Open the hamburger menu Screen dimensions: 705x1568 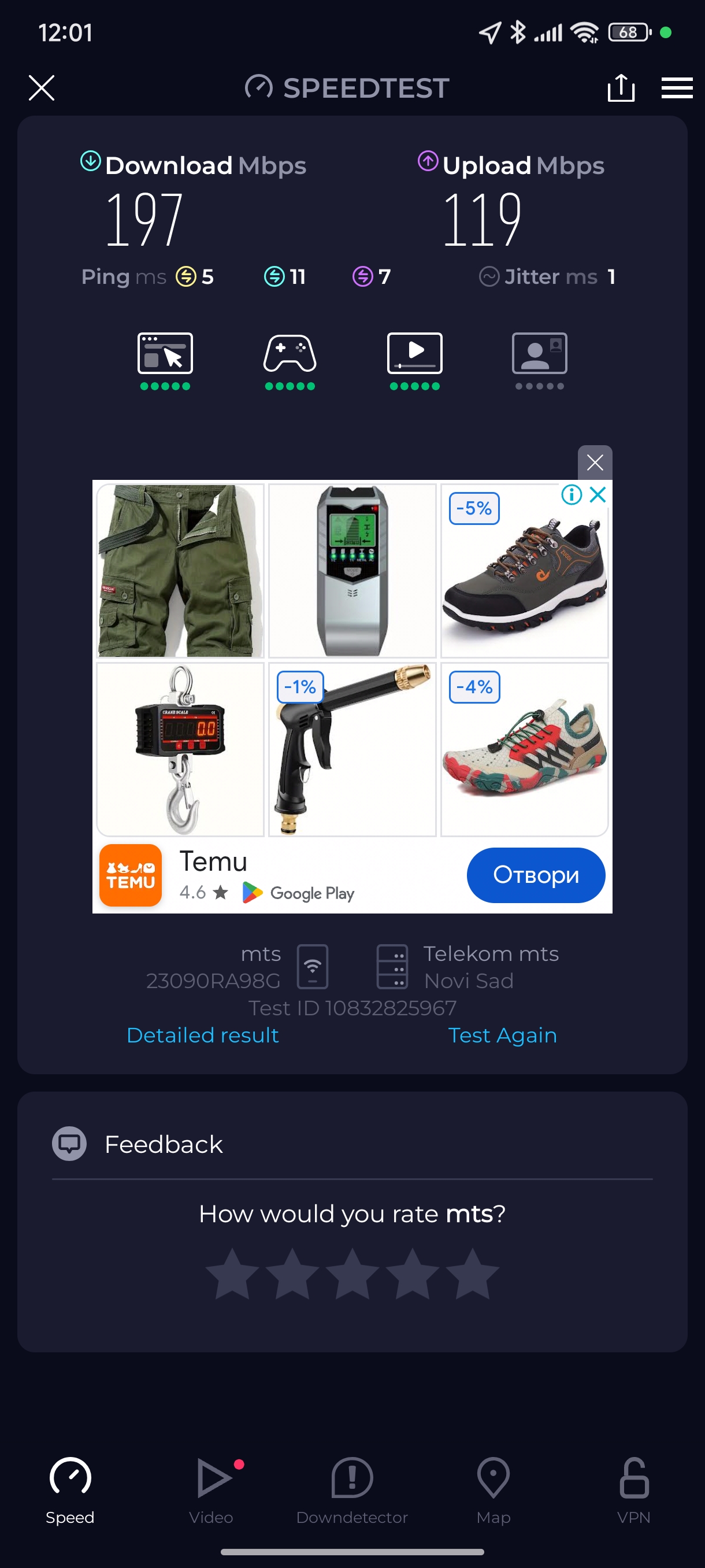point(677,88)
